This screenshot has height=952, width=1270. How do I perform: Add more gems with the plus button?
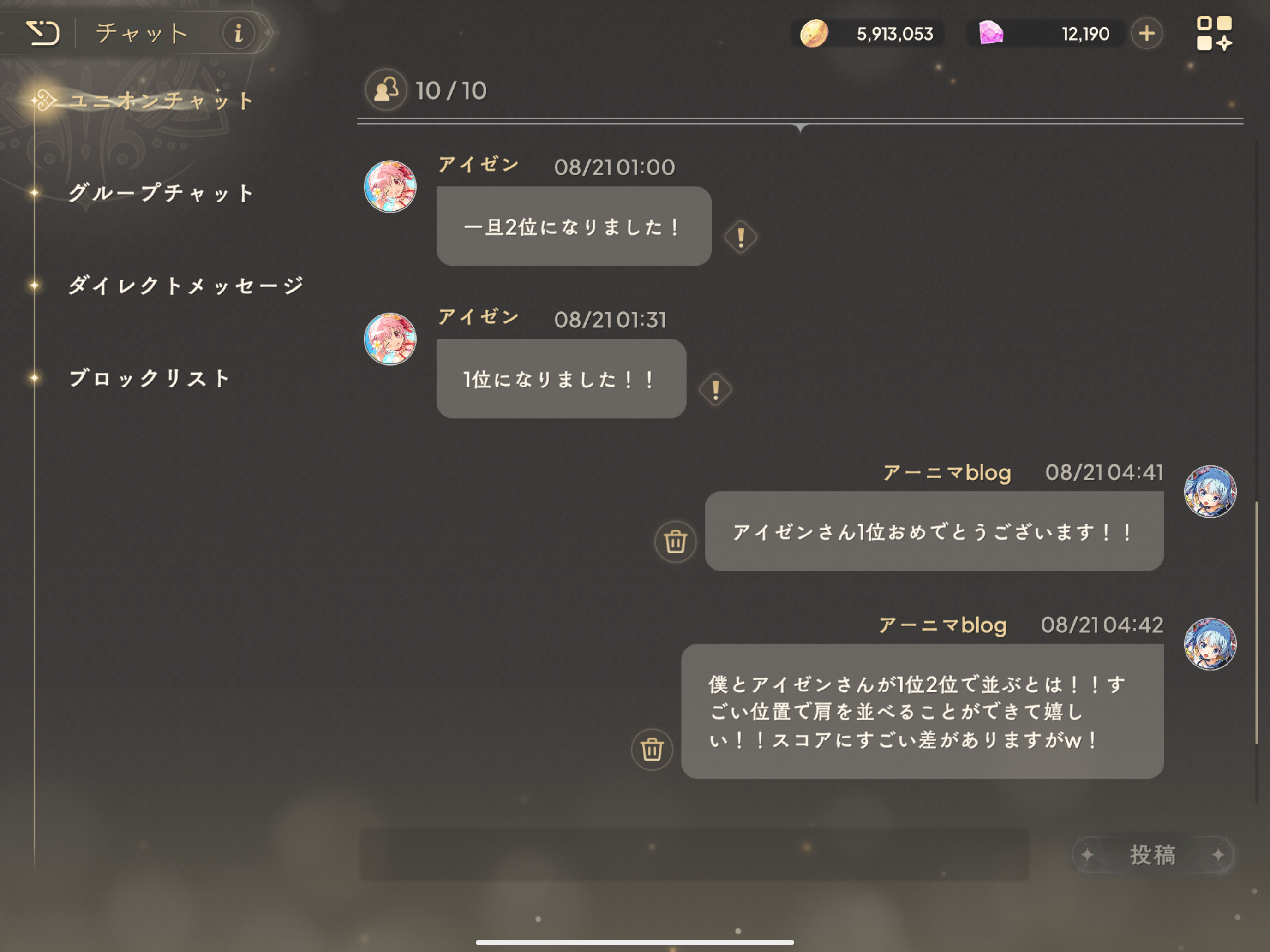click(x=1147, y=33)
